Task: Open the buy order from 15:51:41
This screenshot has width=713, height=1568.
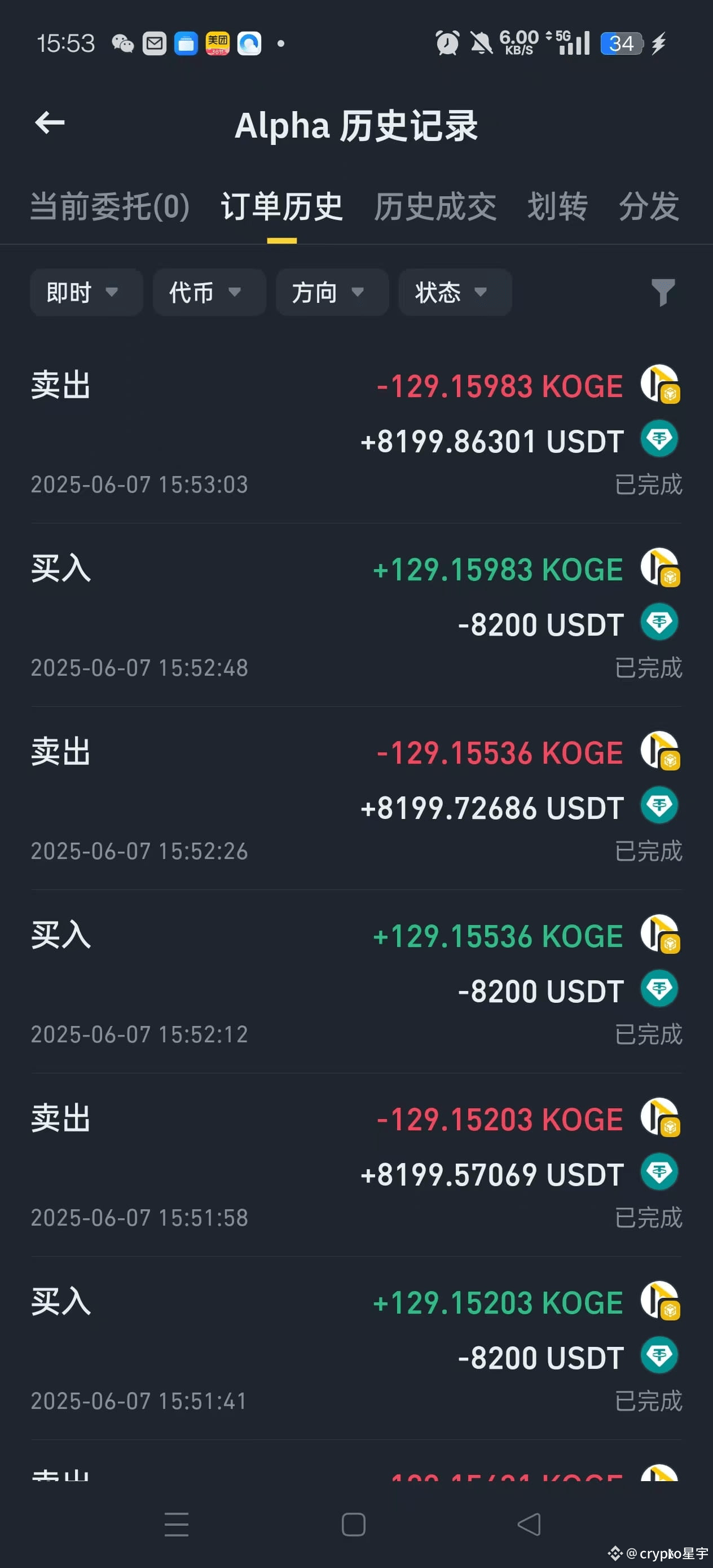Action: (357, 1348)
